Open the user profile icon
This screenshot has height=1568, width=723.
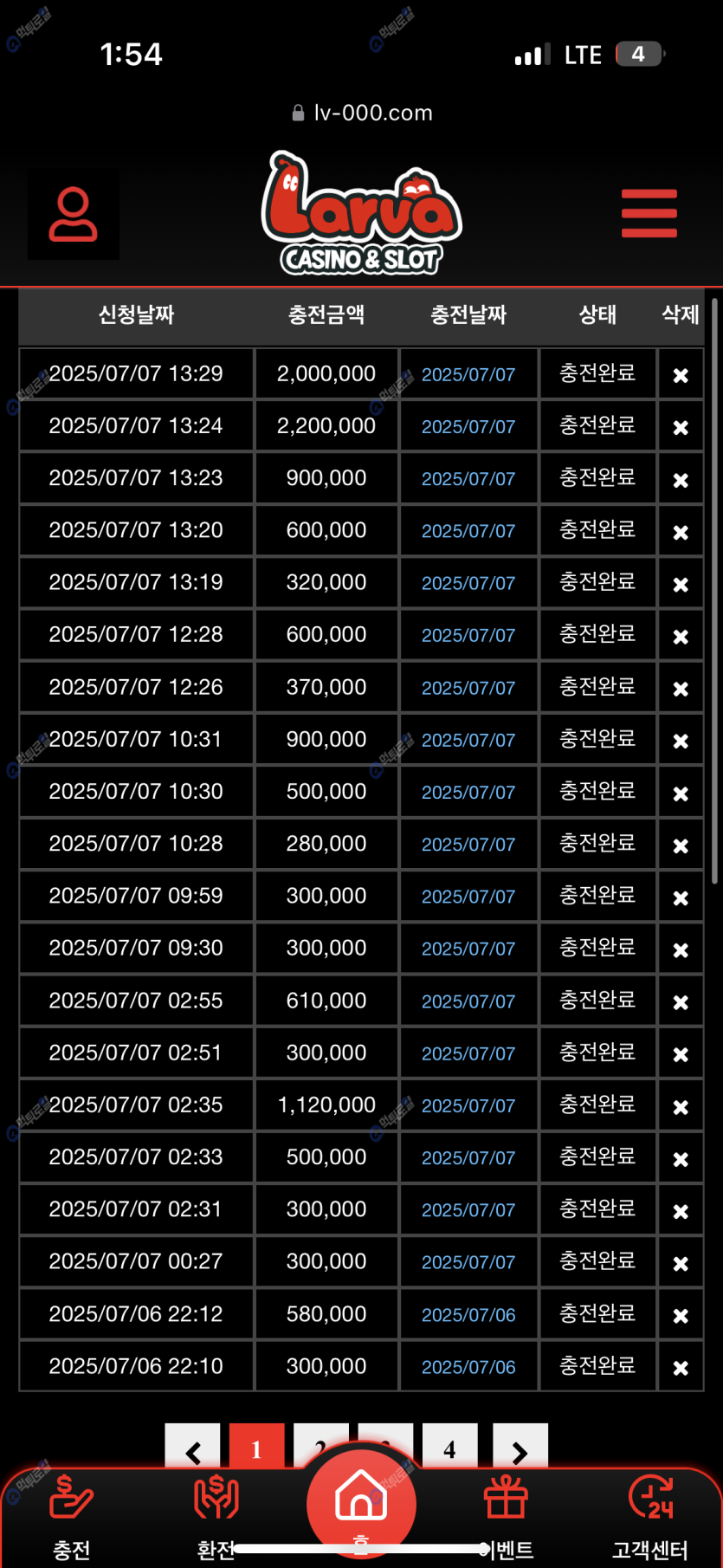point(74,214)
